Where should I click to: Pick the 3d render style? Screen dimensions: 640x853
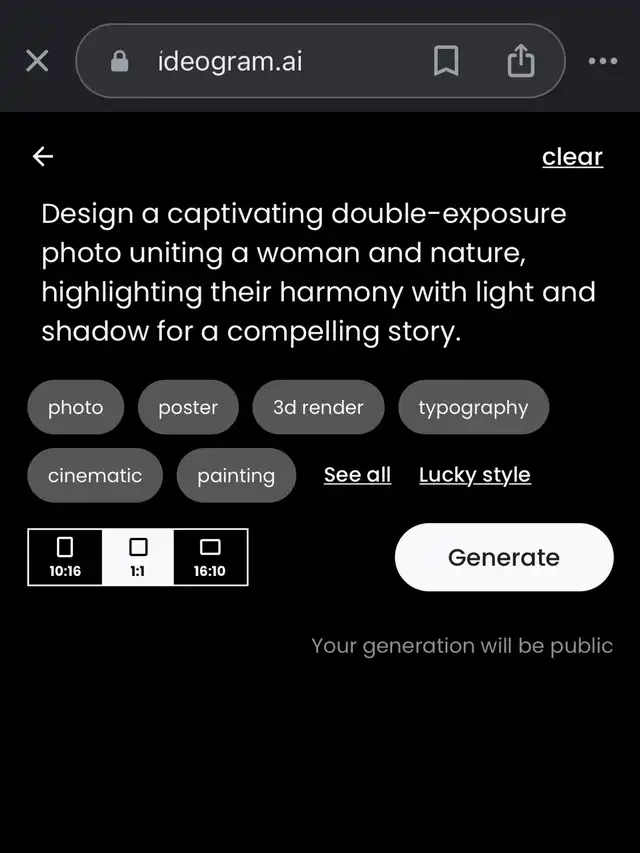pyautogui.click(x=318, y=407)
